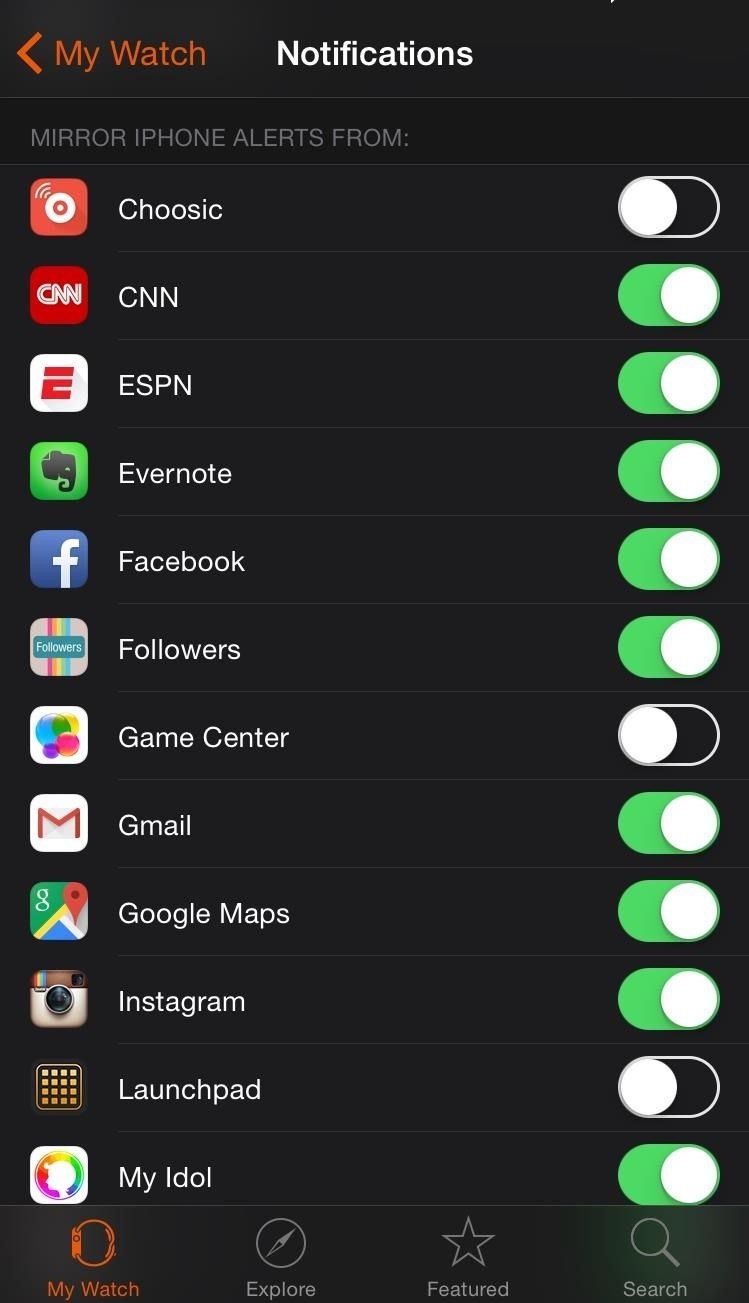Toggle Facebook alerts off

coord(668,560)
